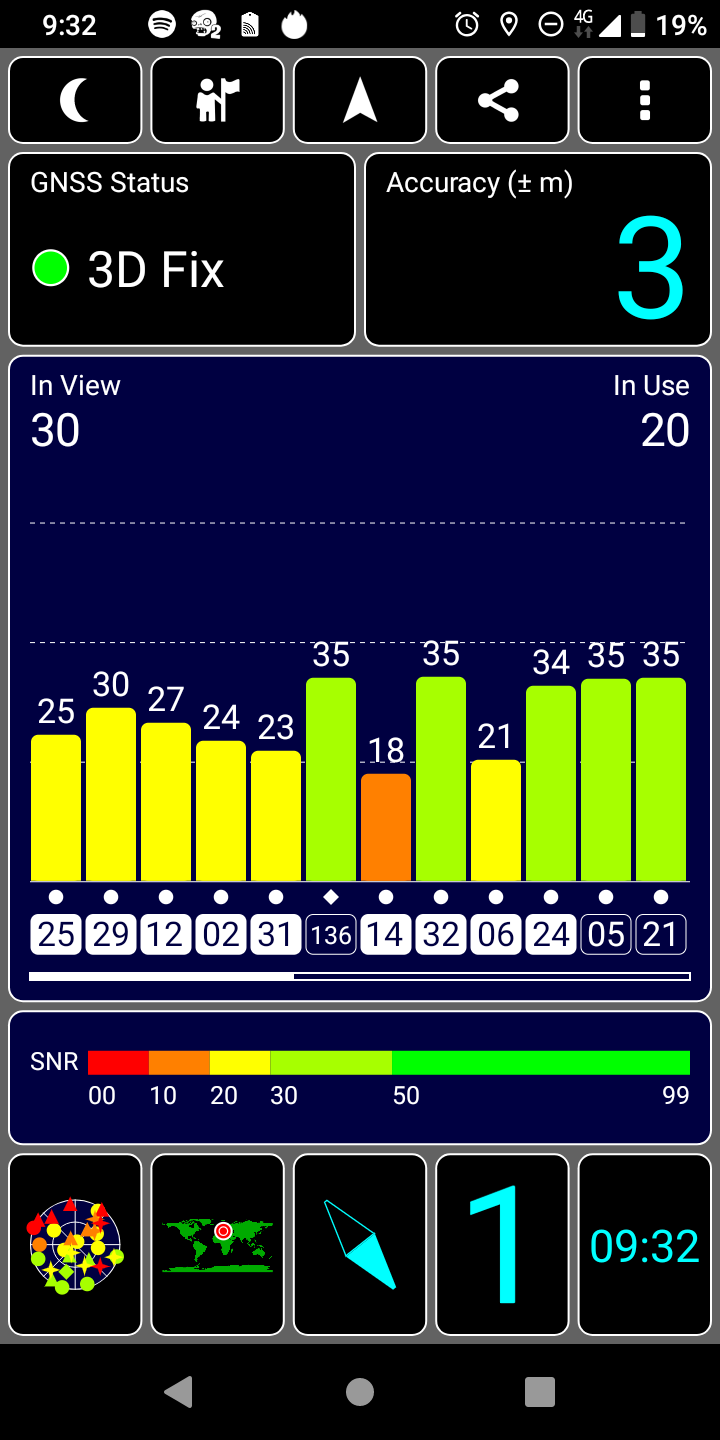This screenshot has width=720, height=1440.
Task: Go to the home screen via system button
Action: [x=360, y=1391]
